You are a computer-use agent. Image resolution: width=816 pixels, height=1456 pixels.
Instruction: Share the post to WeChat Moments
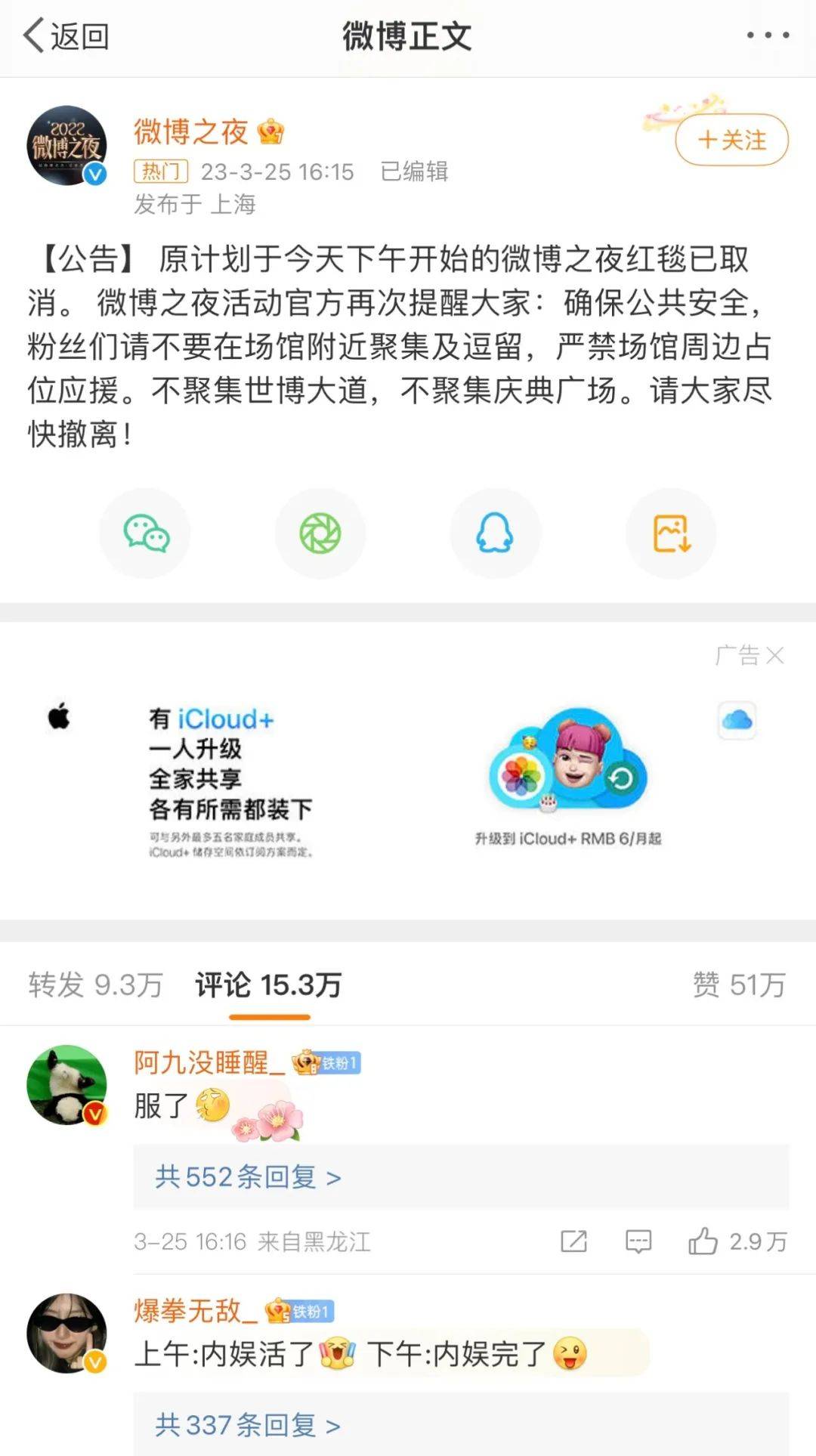[x=320, y=534]
